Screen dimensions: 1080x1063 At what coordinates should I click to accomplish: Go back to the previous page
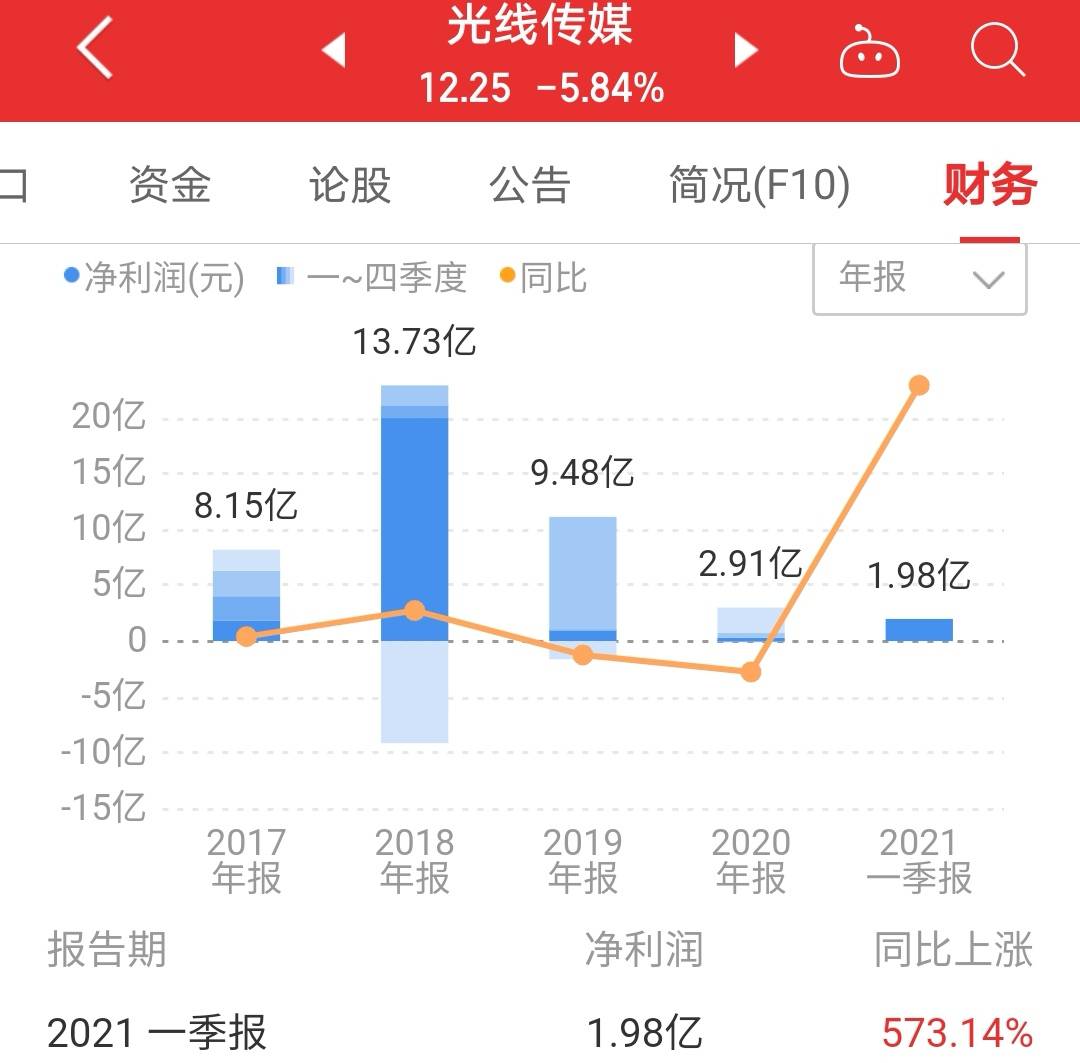click(x=95, y=50)
